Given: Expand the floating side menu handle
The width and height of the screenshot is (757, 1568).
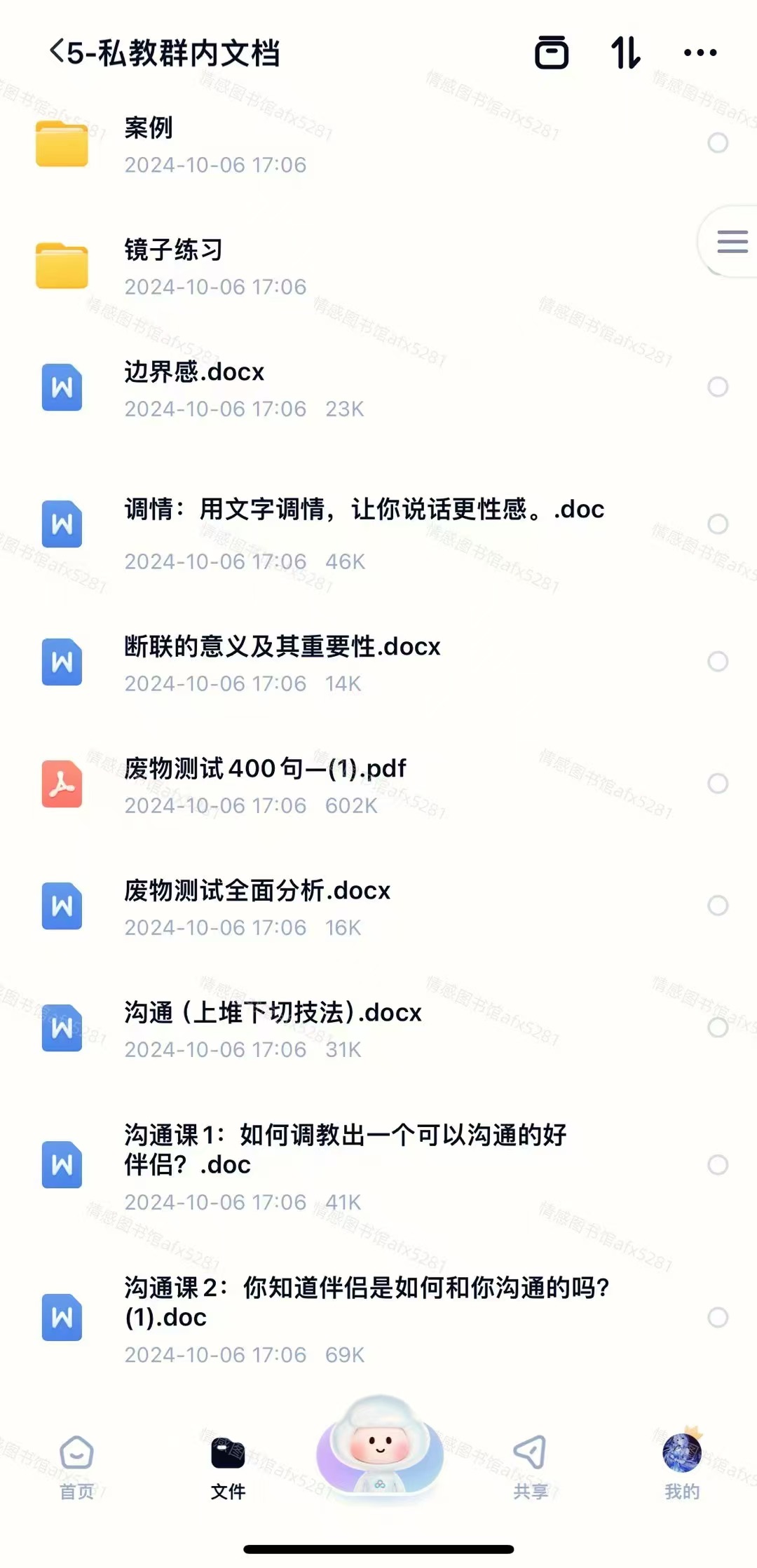Looking at the screenshot, I should [729, 241].
